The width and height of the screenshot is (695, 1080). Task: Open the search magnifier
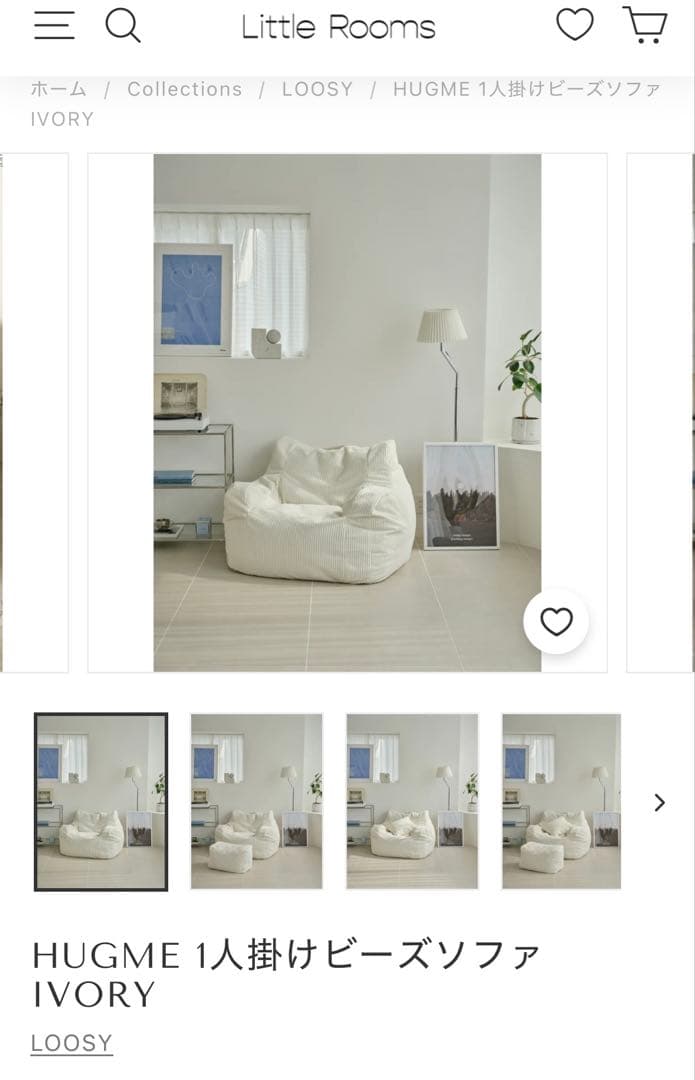pyautogui.click(x=123, y=25)
